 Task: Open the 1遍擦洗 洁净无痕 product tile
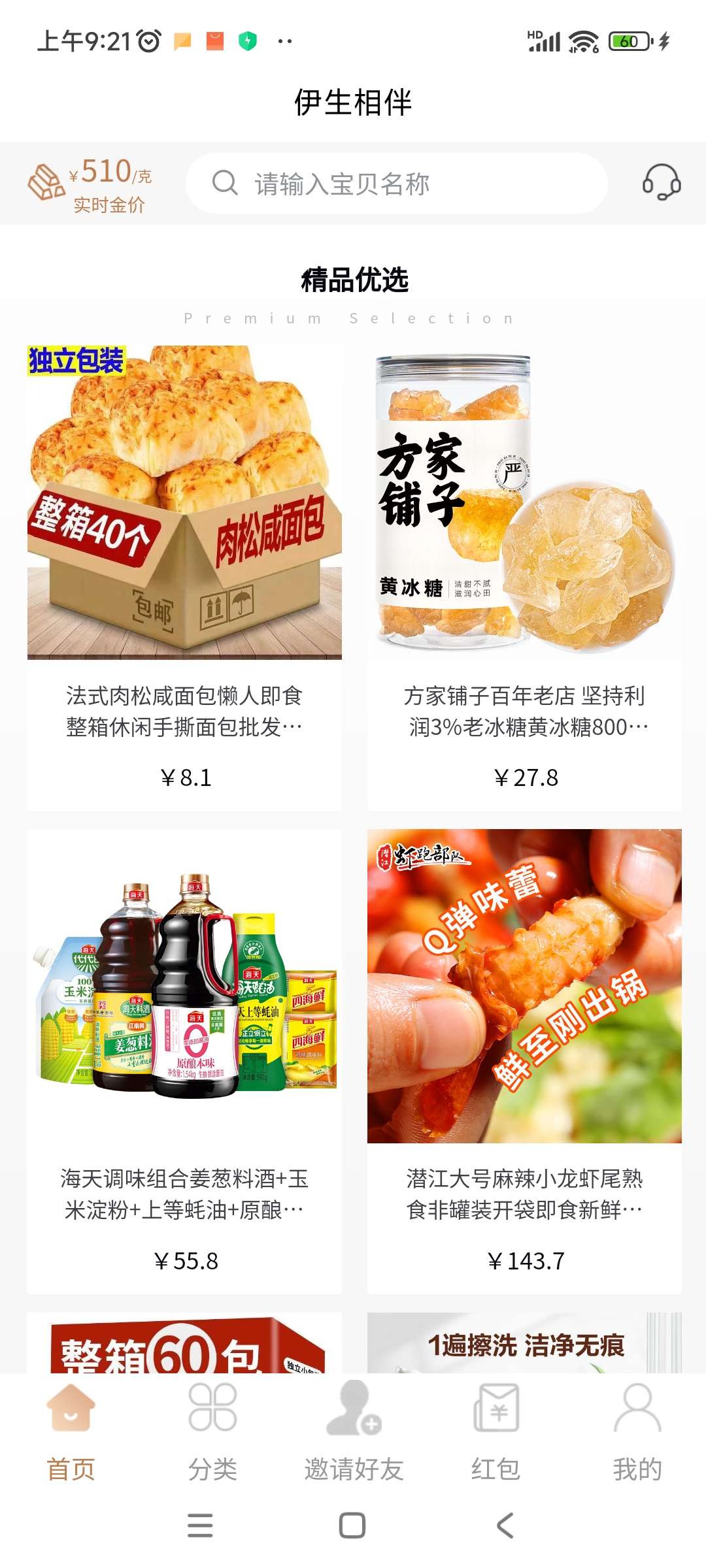click(524, 1343)
